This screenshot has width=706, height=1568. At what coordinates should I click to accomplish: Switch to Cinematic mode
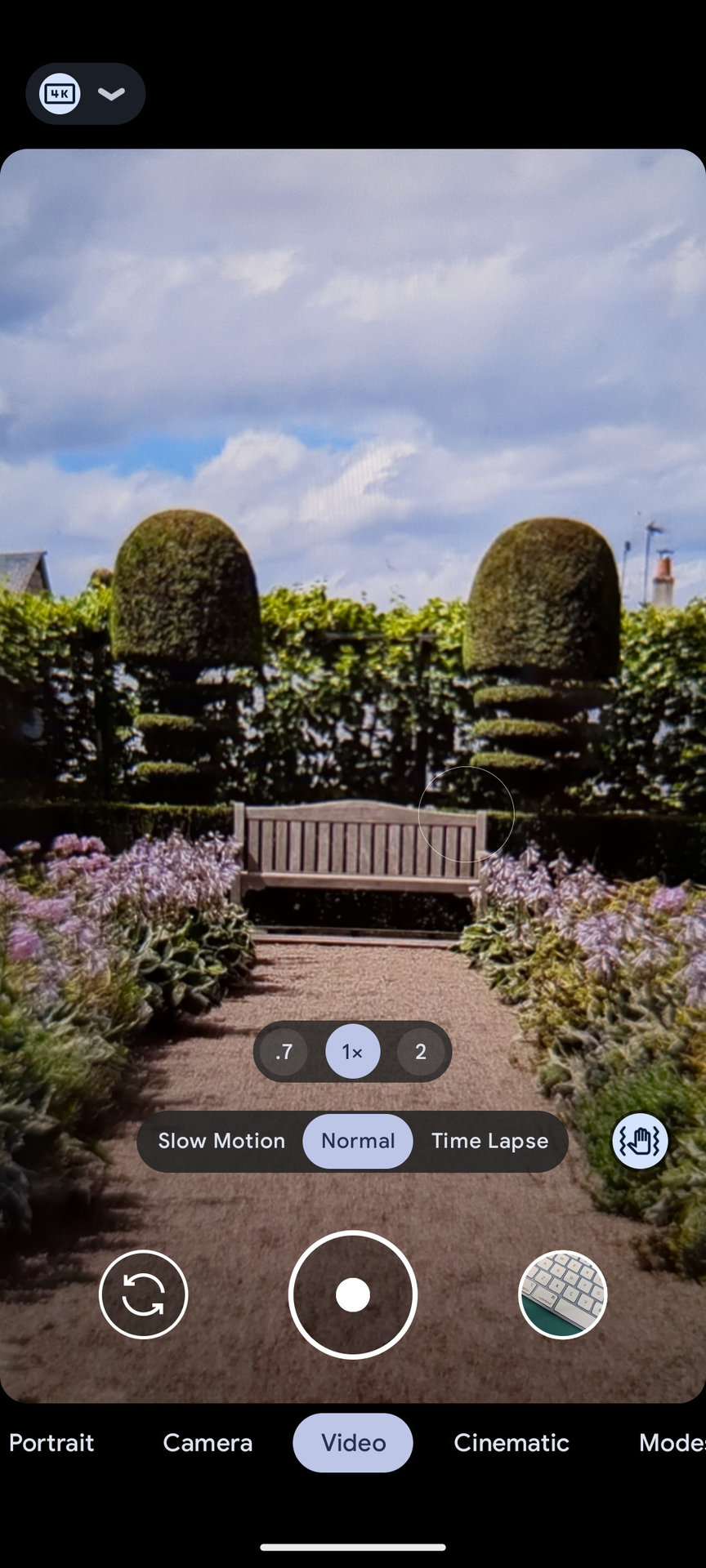click(x=512, y=1443)
